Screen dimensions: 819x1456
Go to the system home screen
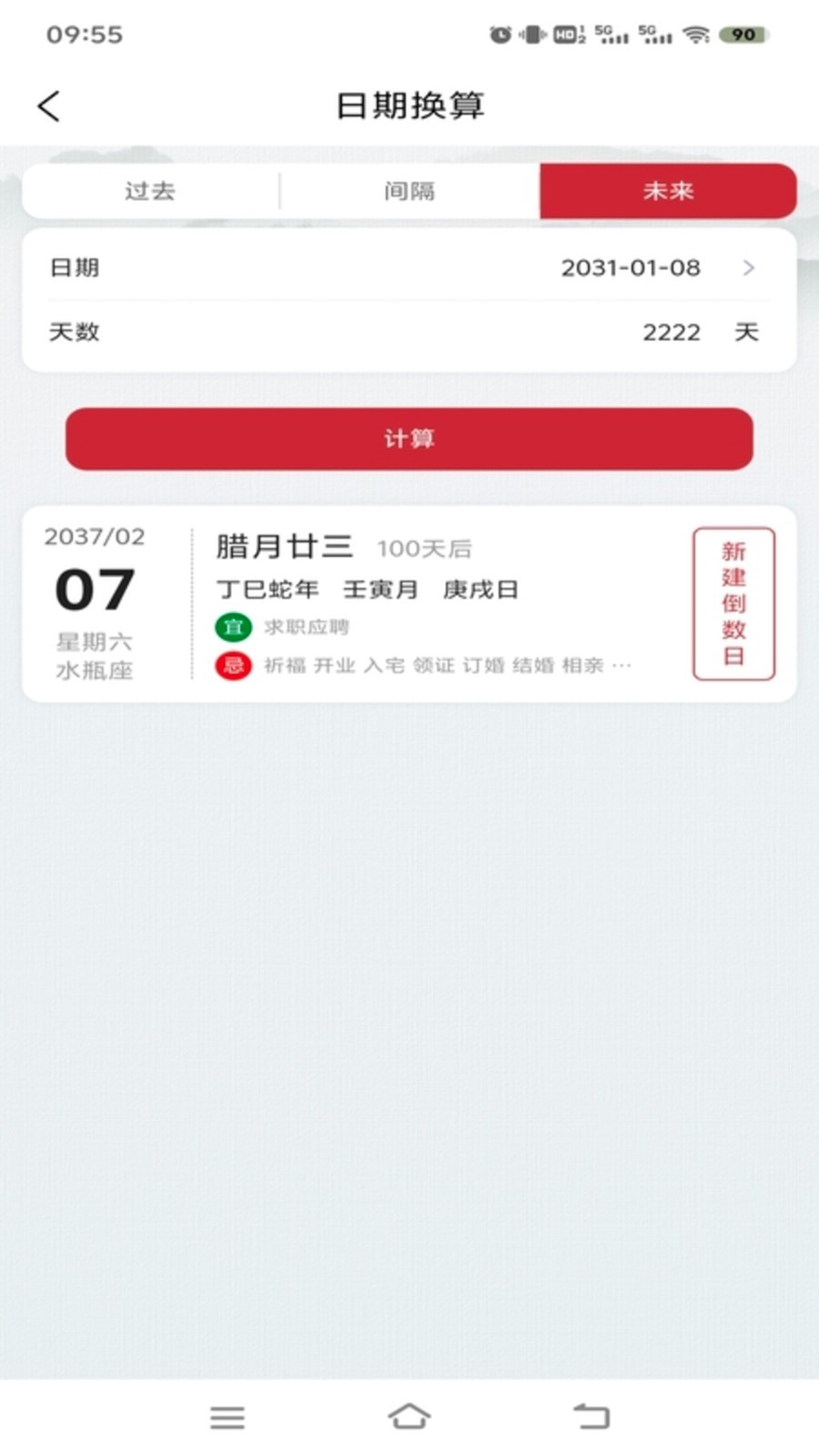pyautogui.click(x=409, y=1417)
